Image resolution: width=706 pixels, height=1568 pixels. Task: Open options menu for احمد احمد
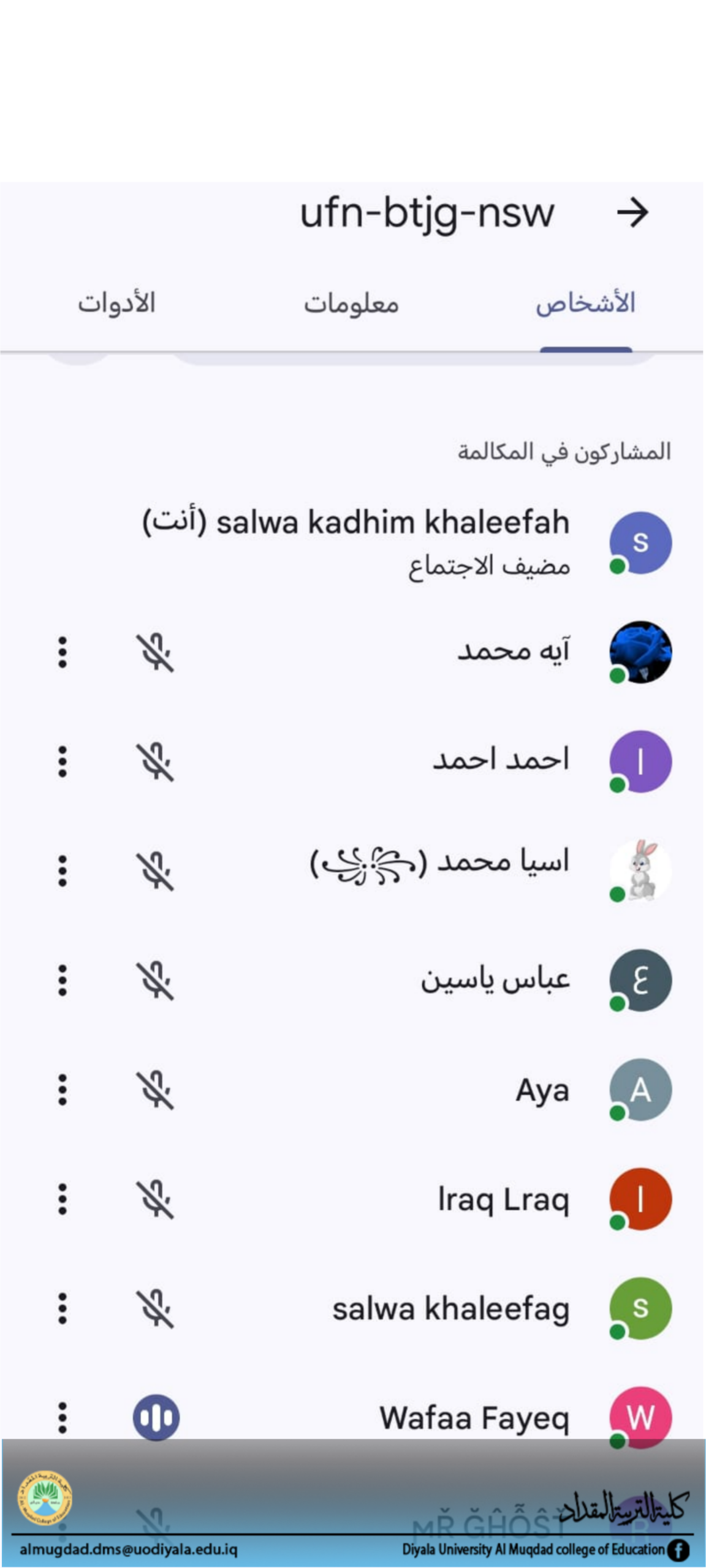coord(62,761)
